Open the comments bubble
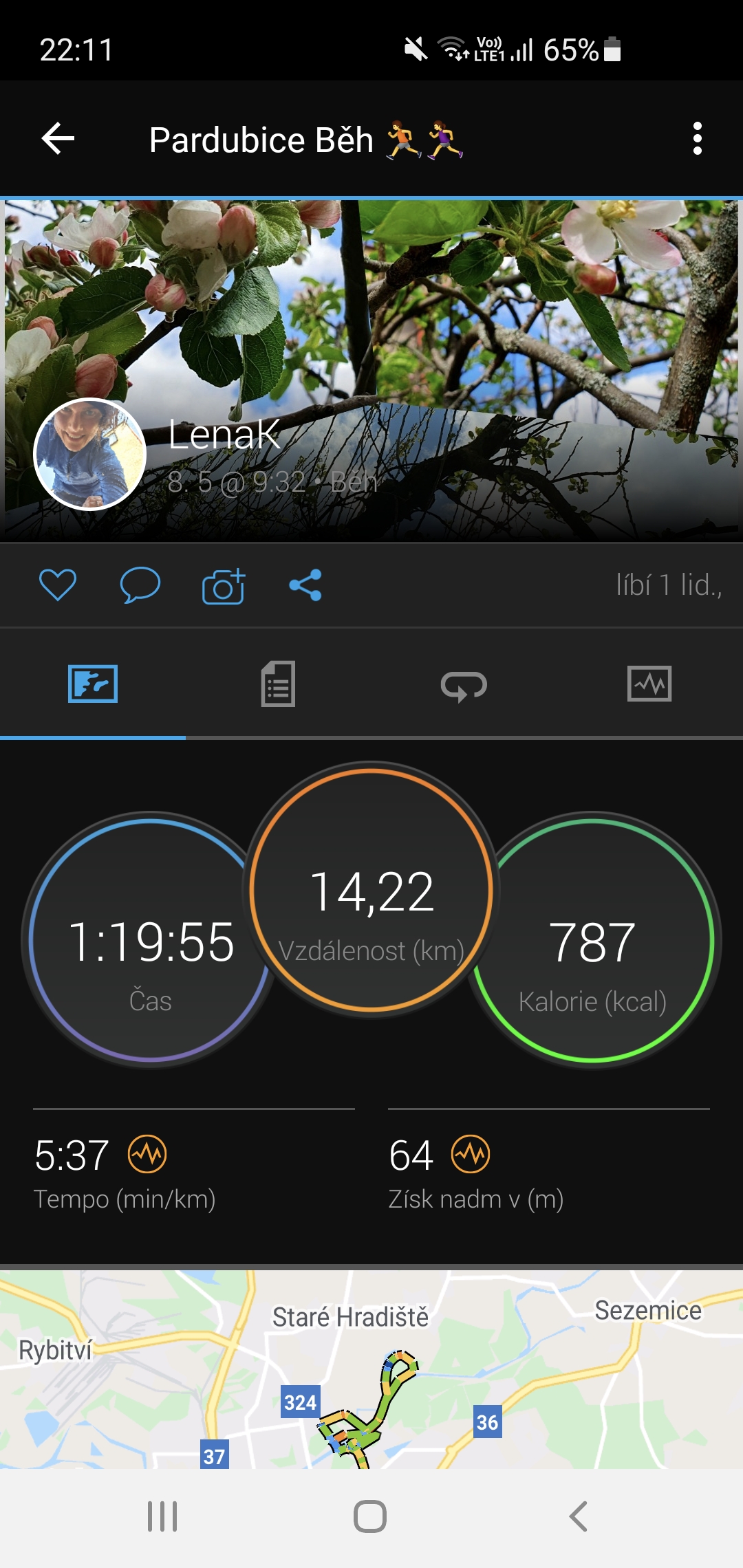Screen dimensions: 743x1568 pyautogui.click(x=140, y=585)
